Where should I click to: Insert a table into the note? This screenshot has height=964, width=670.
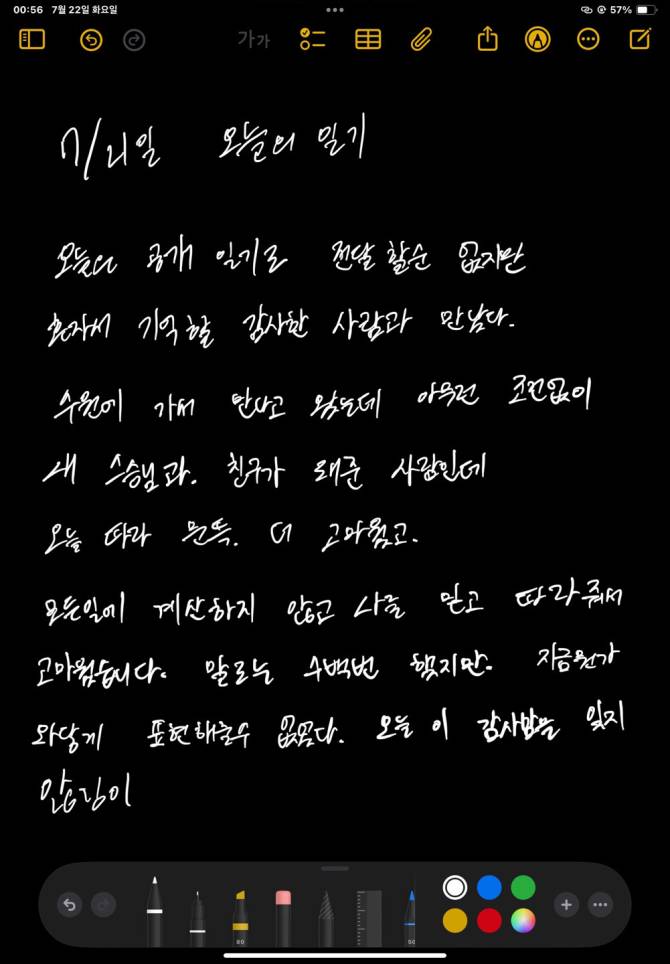(x=368, y=40)
